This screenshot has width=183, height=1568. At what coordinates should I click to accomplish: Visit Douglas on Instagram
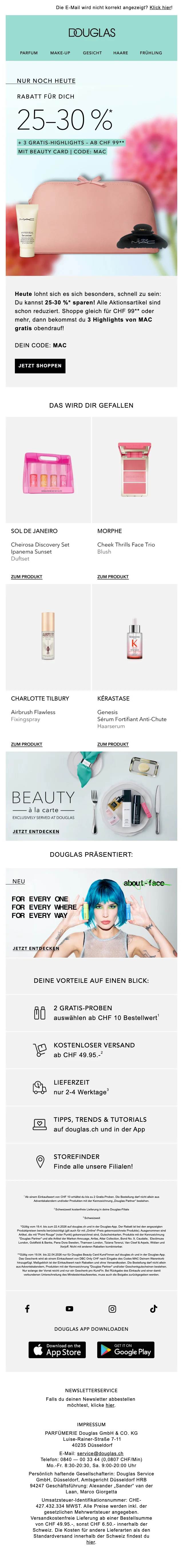tap(112, 1309)
